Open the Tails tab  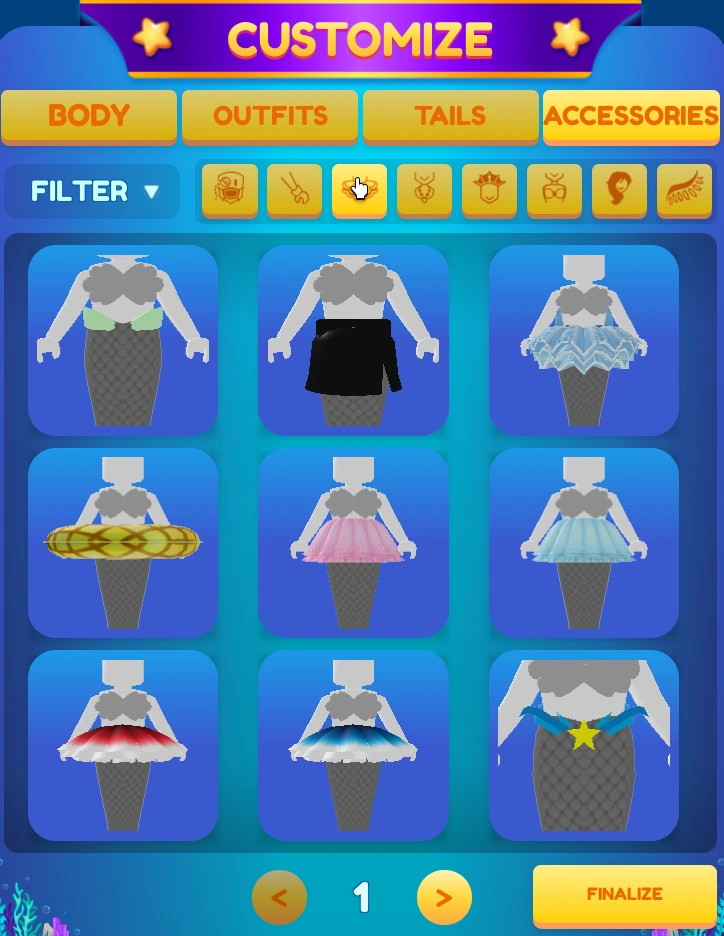450,116
